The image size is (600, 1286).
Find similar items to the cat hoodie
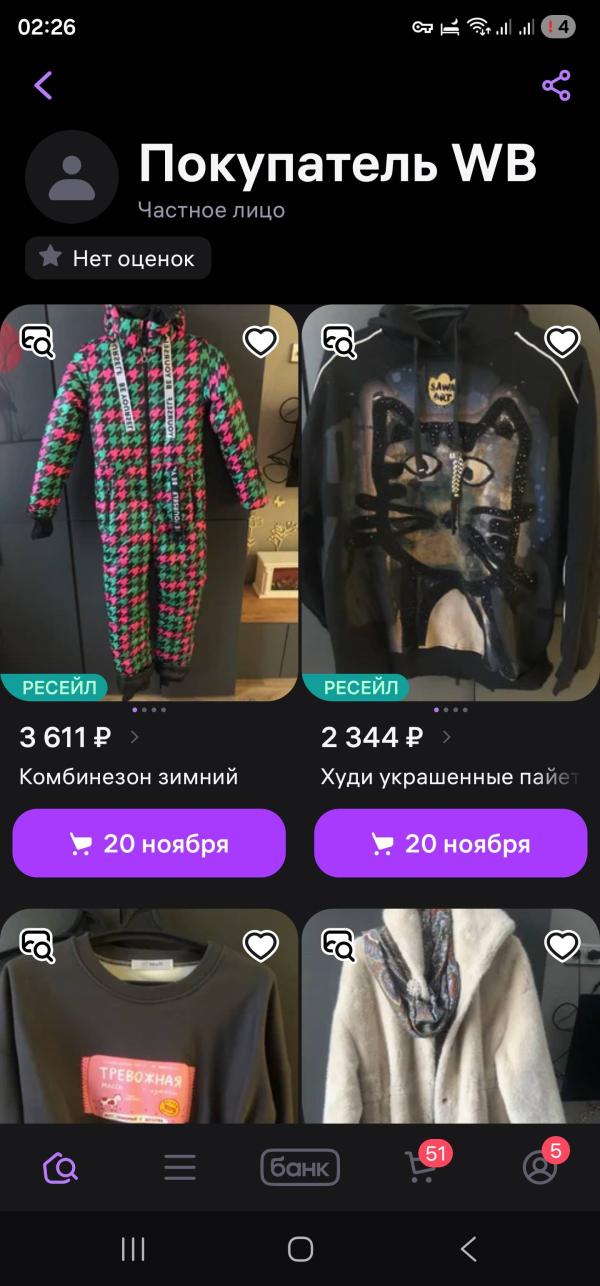(x=340, y=342)
